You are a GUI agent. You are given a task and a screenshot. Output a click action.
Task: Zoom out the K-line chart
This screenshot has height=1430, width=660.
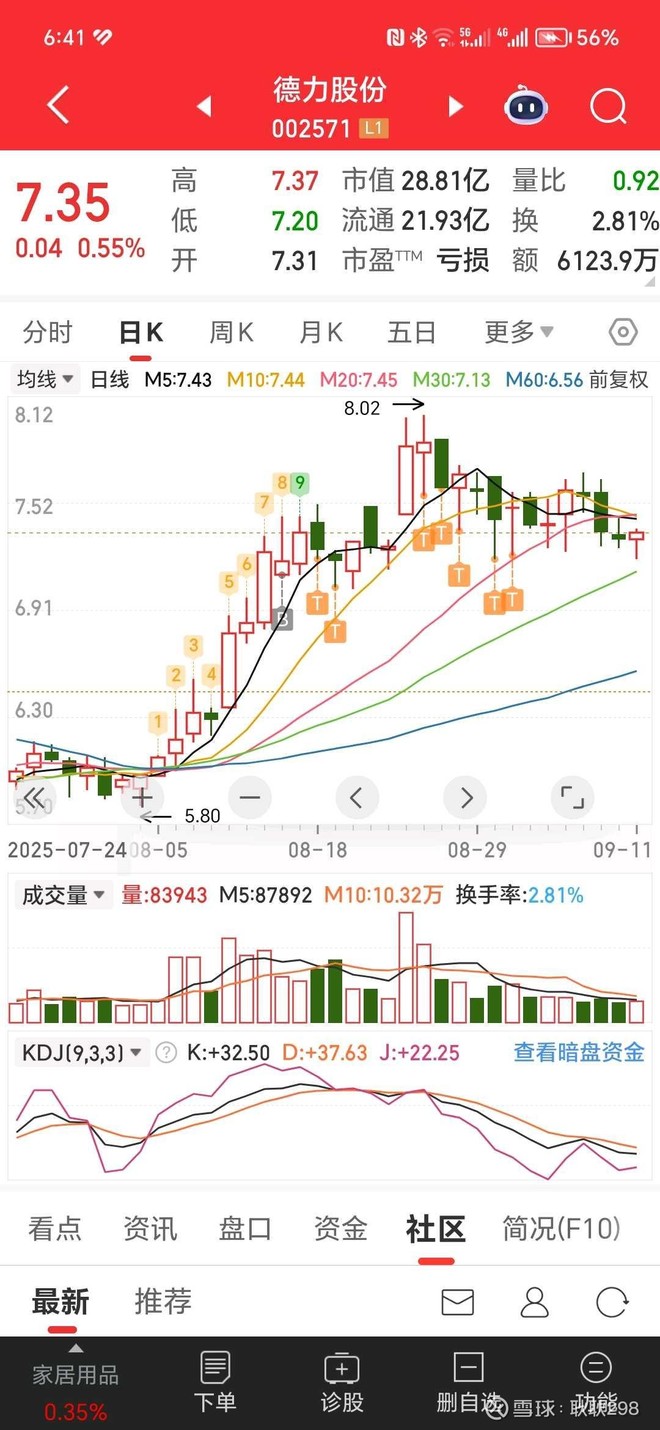tap(250, 798)
